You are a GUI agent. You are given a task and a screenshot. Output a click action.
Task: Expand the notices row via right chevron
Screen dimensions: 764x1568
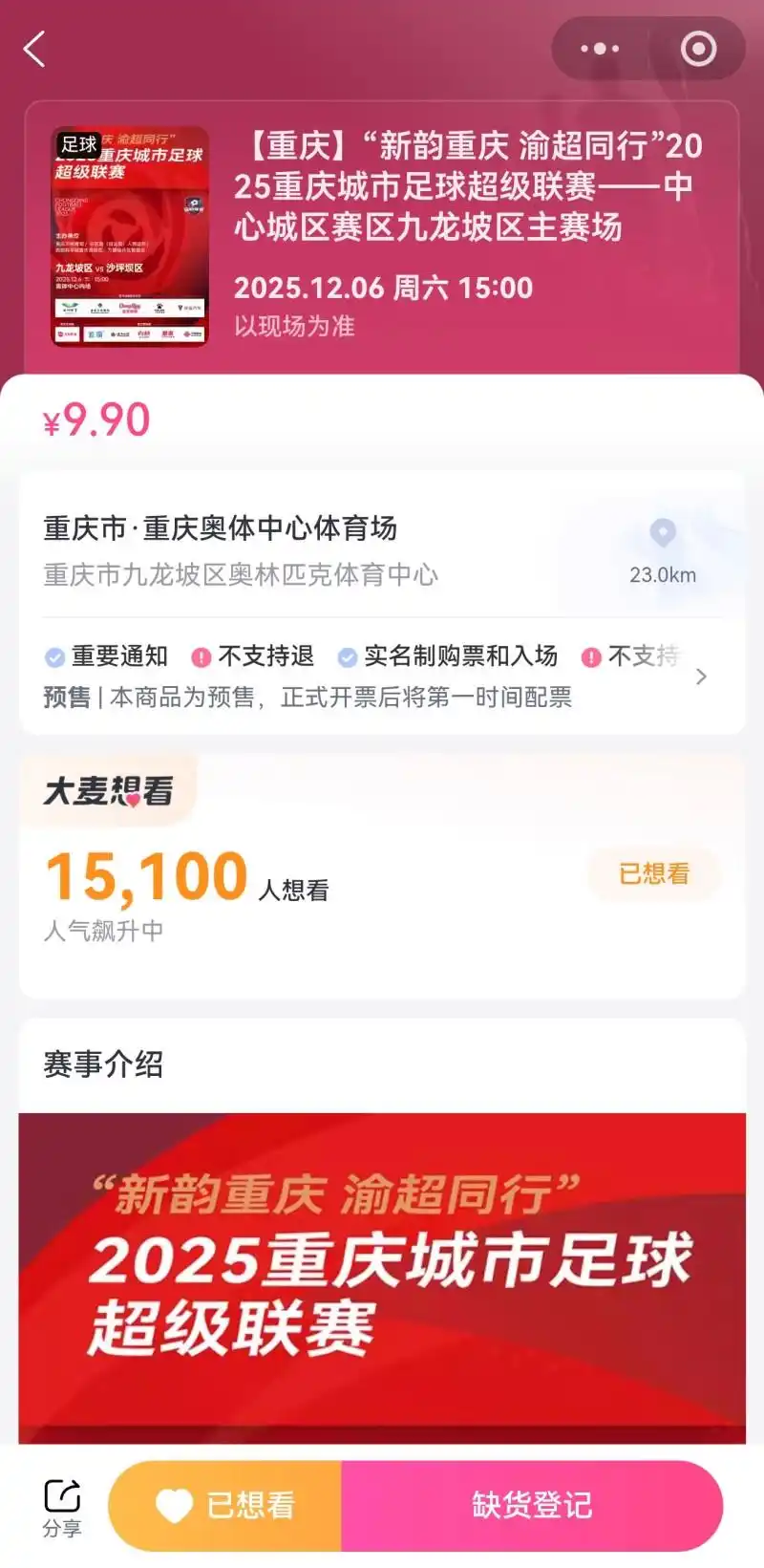click(x=703, y=677)
